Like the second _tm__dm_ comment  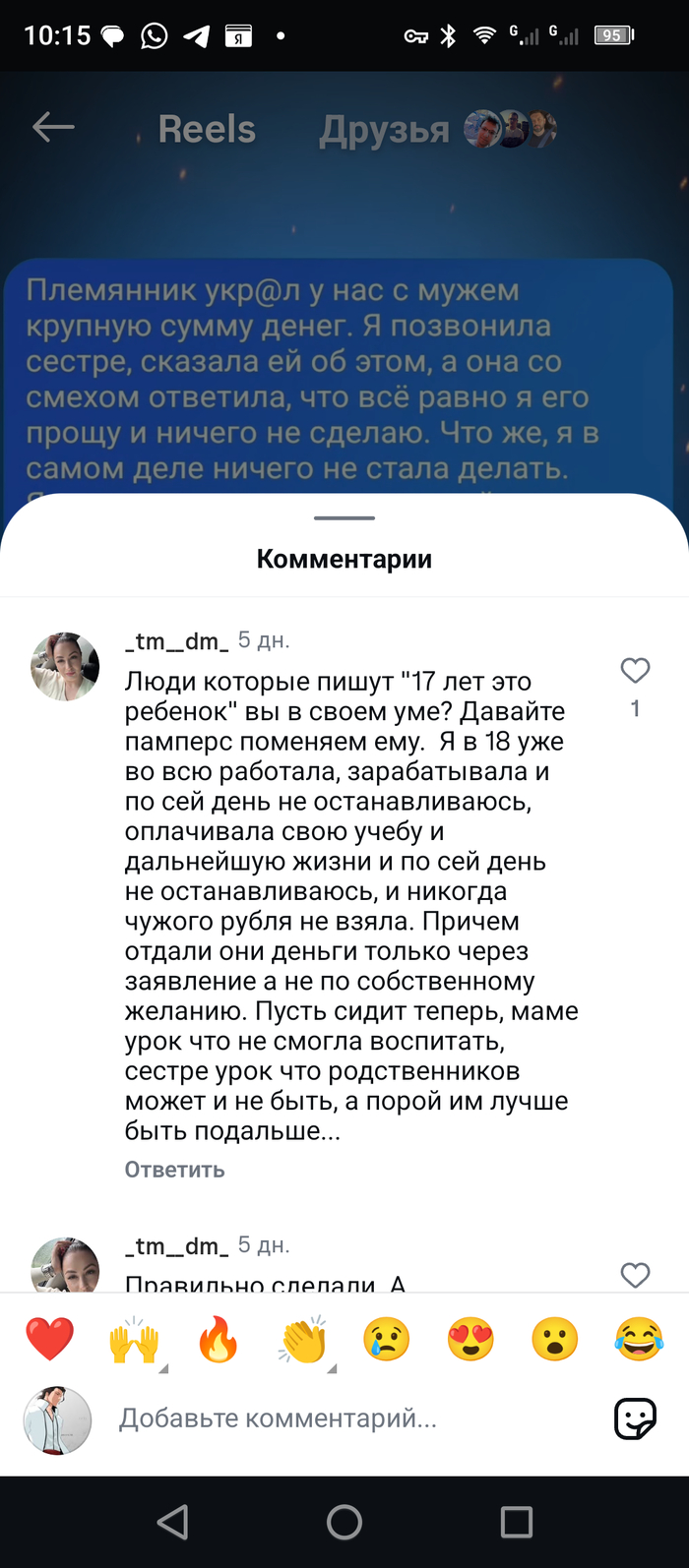(x=635, y=1275)
